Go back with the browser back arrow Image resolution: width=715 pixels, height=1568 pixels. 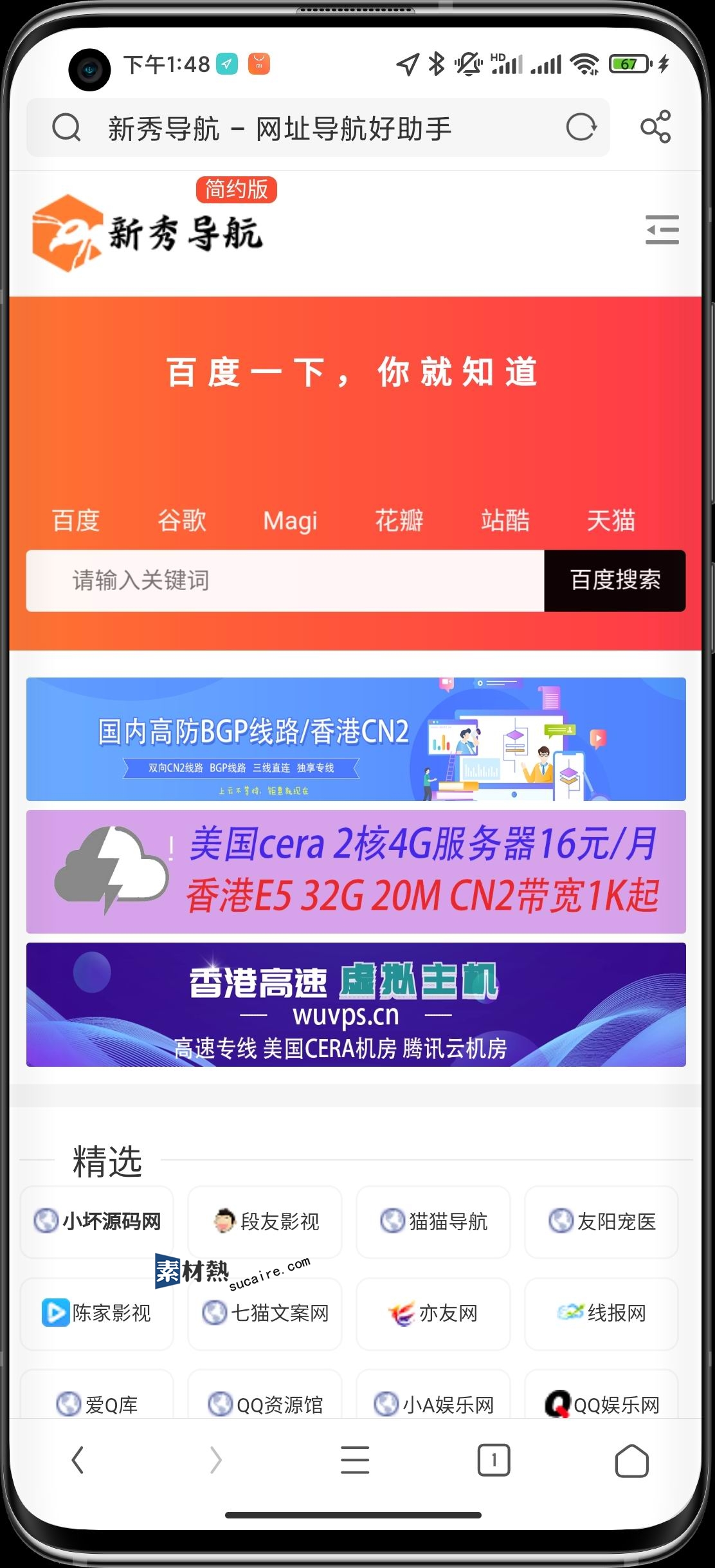click(x=78, y=1460)
